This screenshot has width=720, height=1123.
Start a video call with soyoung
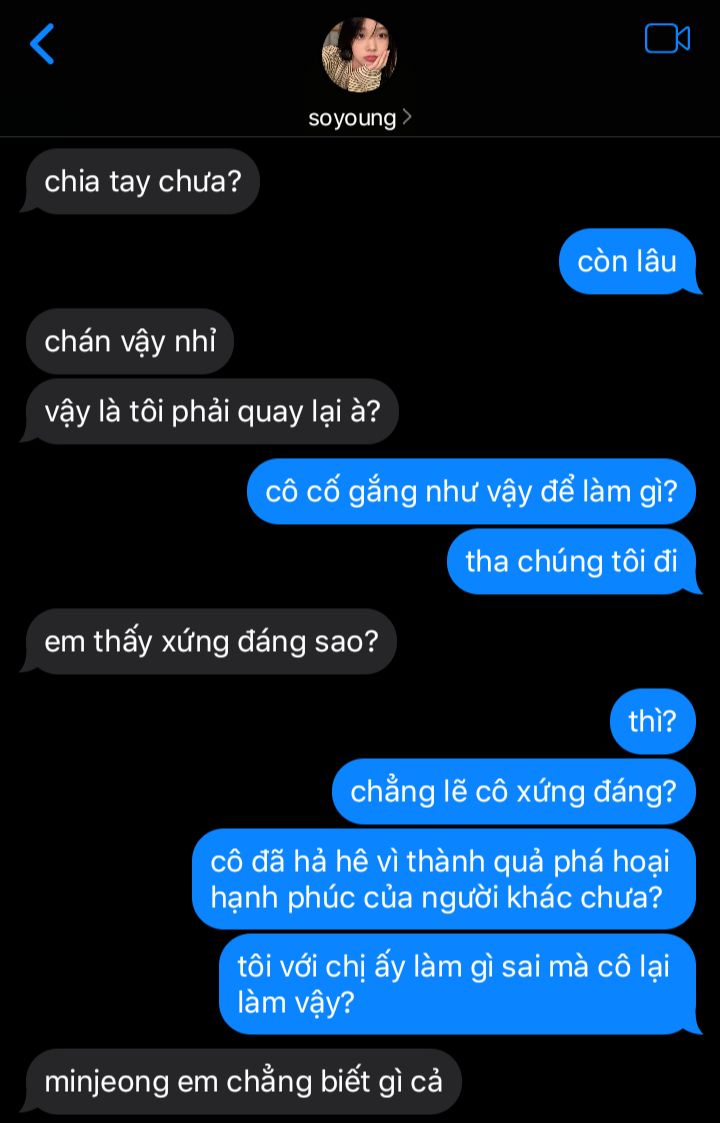[667, 39]
